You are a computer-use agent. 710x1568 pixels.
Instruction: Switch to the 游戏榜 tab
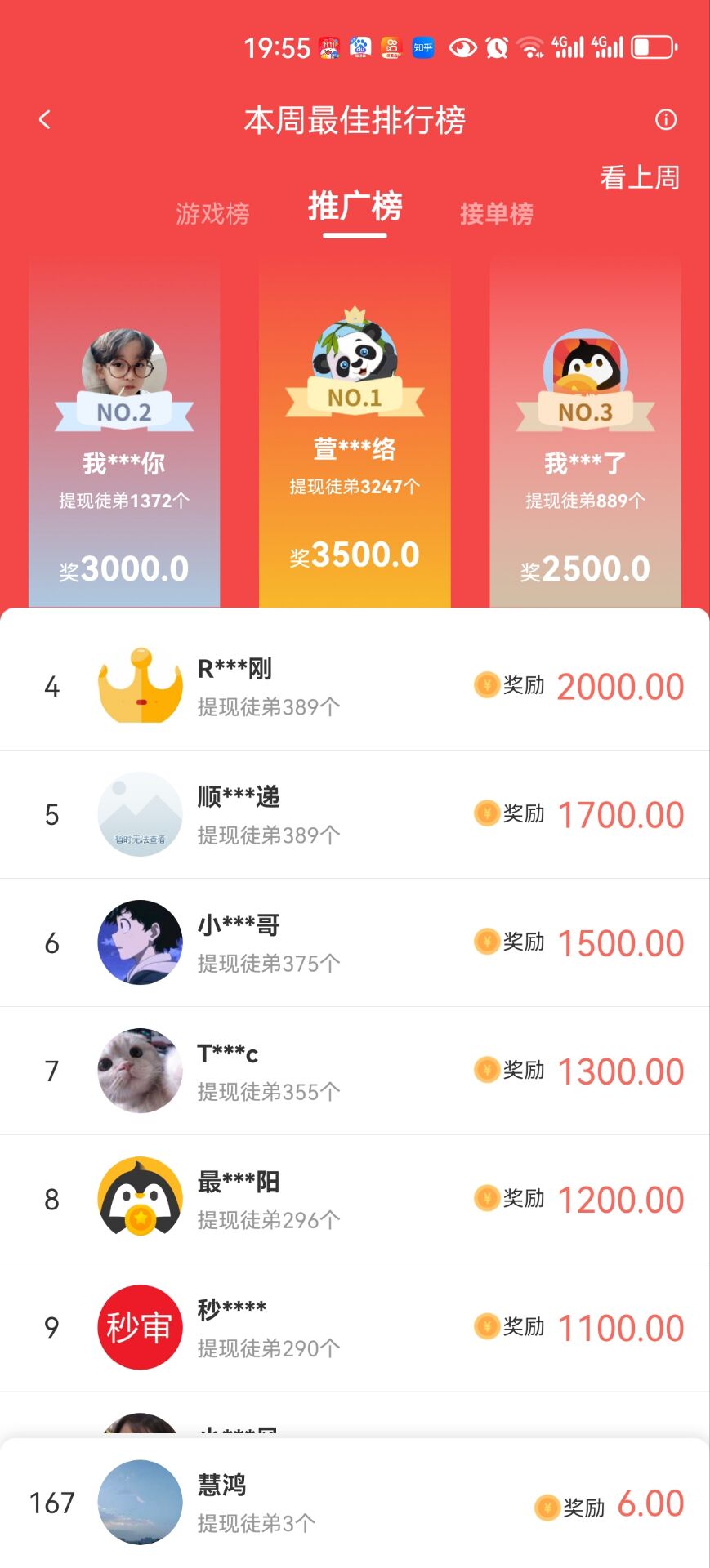(x=212, y=214)
